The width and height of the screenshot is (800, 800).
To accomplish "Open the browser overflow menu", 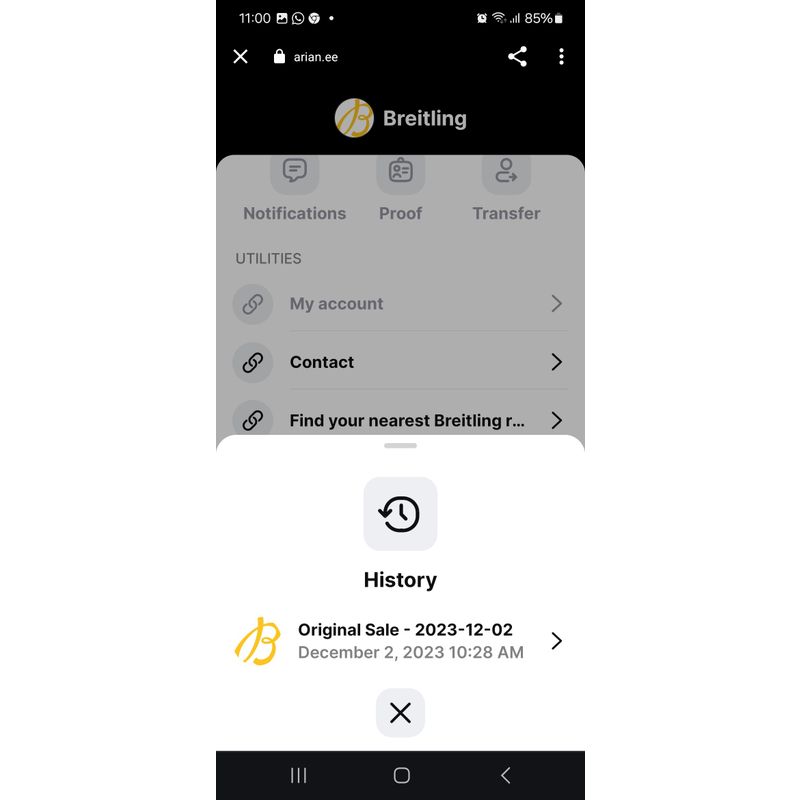I will pyautogui.click(x=561, y=57).
